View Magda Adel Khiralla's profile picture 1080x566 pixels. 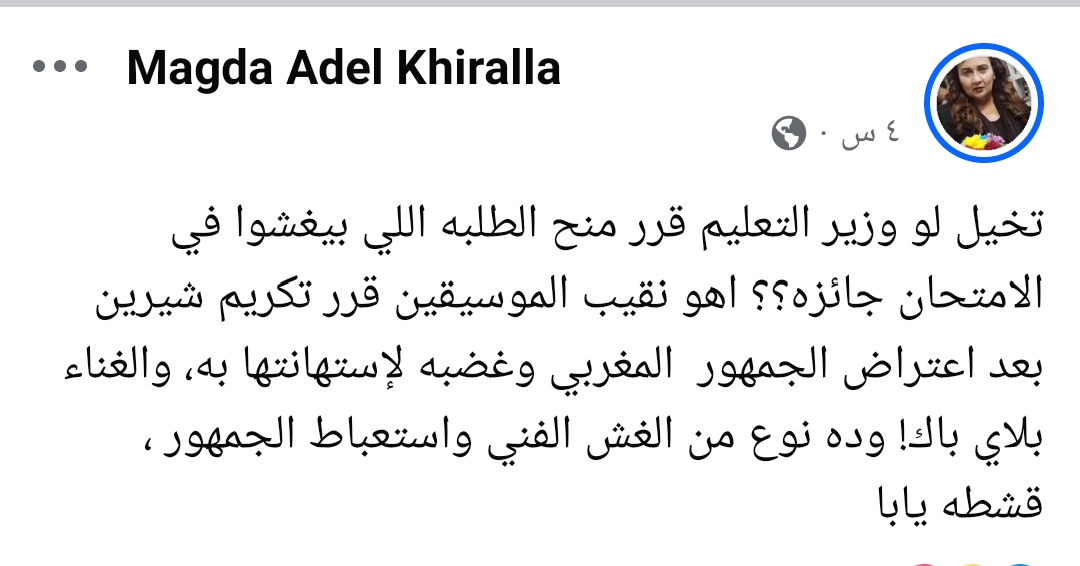[x=985, y=103]
